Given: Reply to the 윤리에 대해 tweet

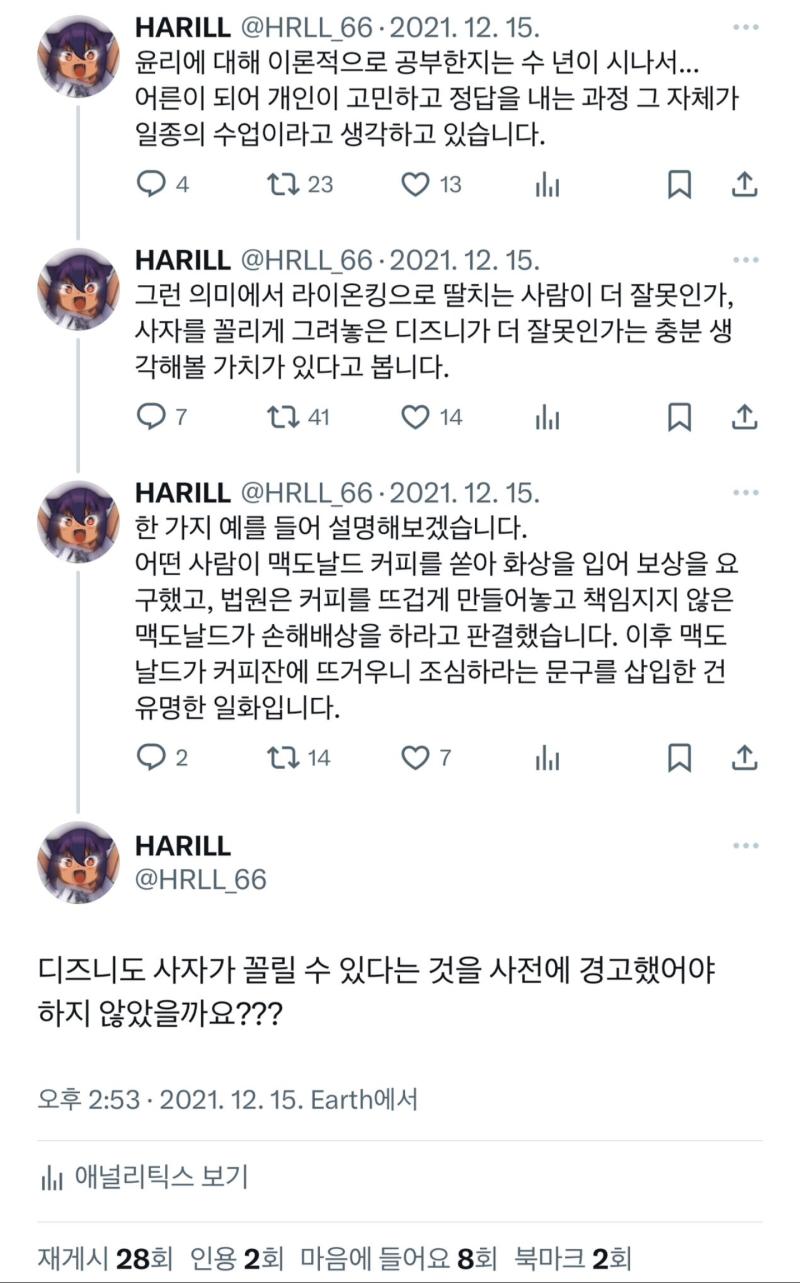Looking at the screenshot, I should point(150,184).
